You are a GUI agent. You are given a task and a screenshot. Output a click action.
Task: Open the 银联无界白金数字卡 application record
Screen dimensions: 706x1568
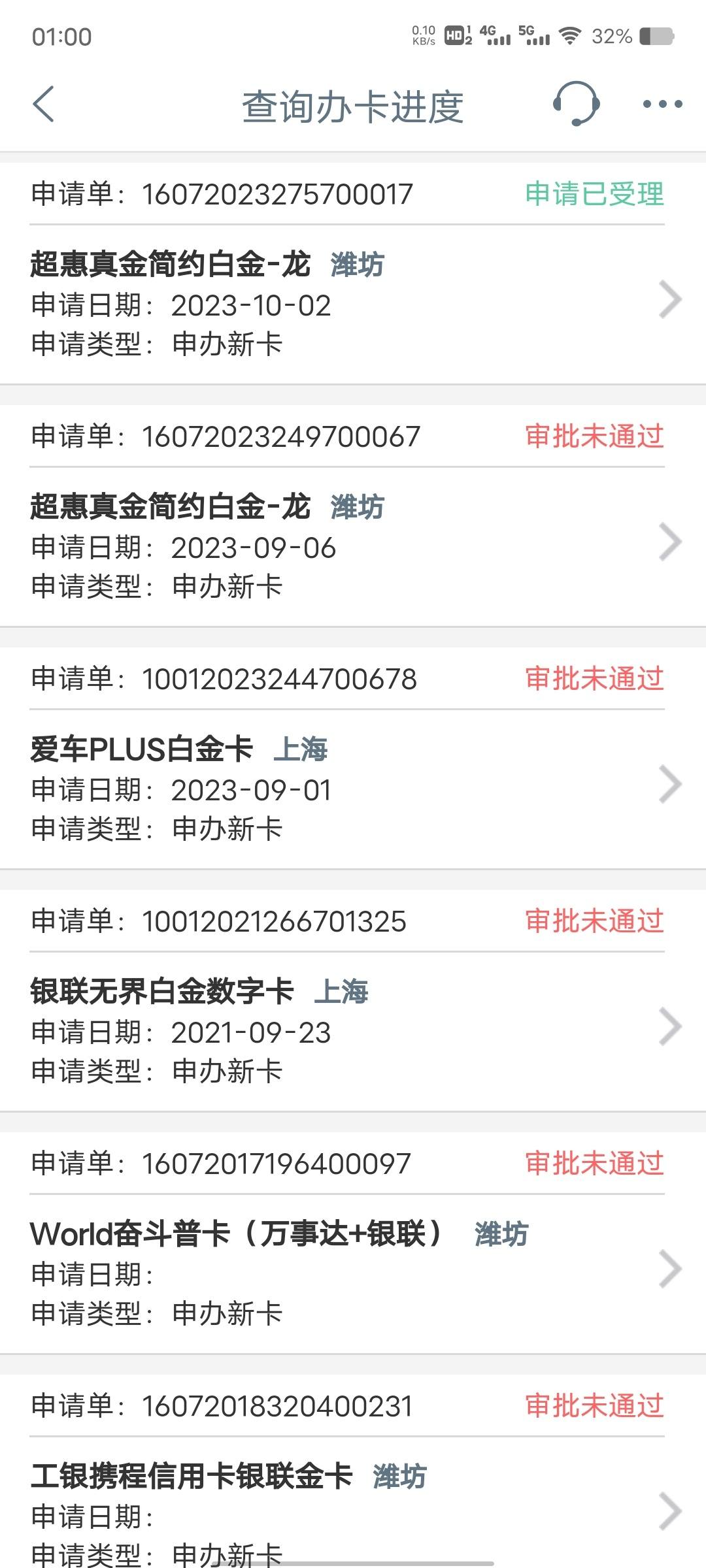[x=353, y=1000]
